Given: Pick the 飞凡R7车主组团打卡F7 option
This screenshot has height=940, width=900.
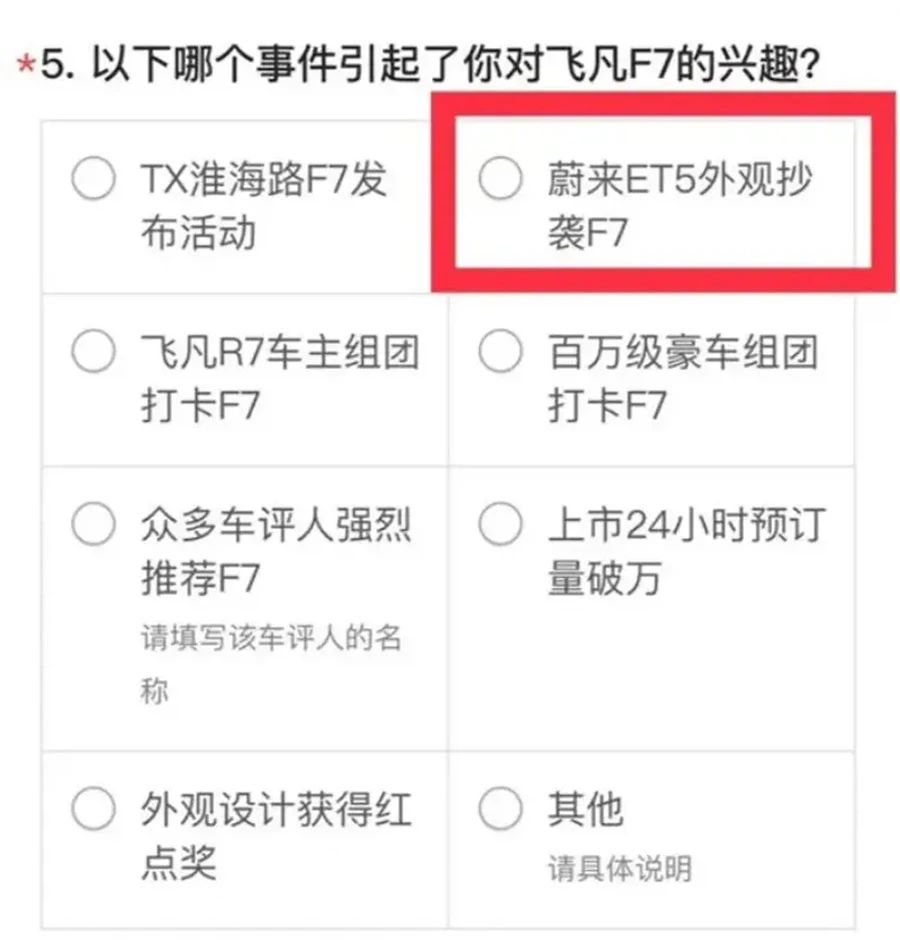Looking at the screenshot, I should (x=93, y=352).
